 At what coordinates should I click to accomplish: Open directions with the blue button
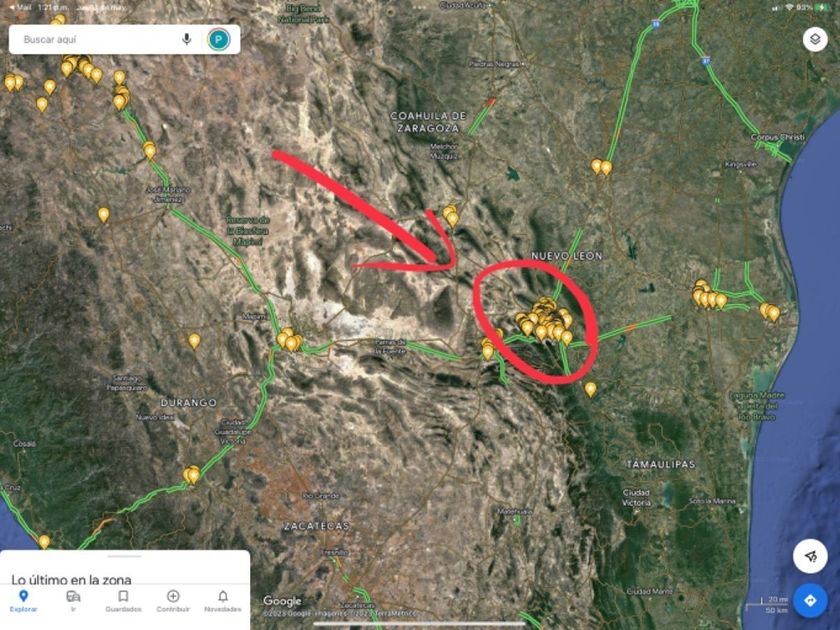(810, 600)
